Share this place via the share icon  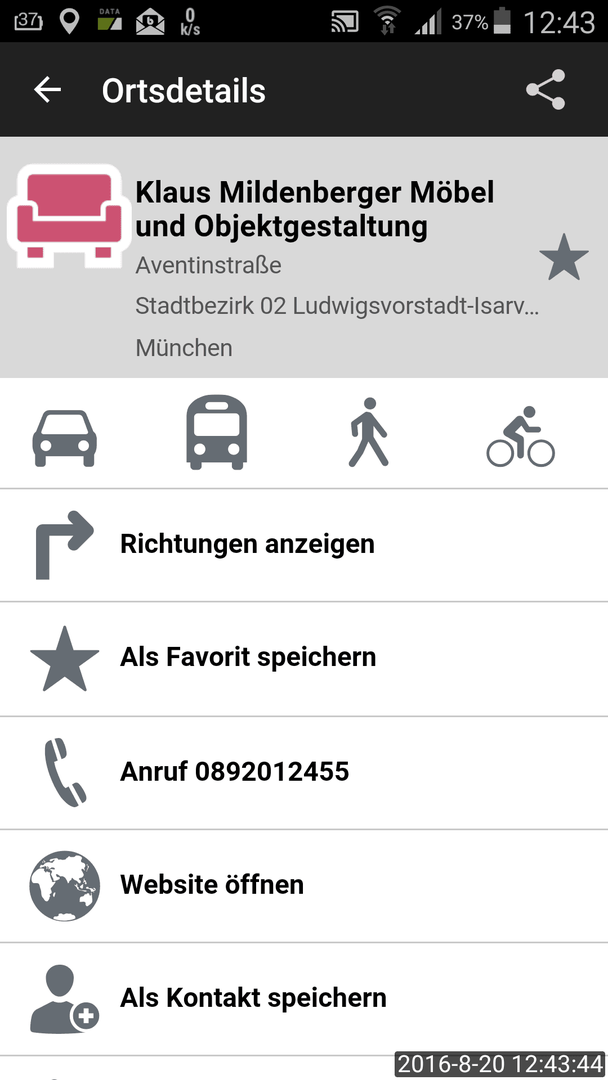point(545,90)
